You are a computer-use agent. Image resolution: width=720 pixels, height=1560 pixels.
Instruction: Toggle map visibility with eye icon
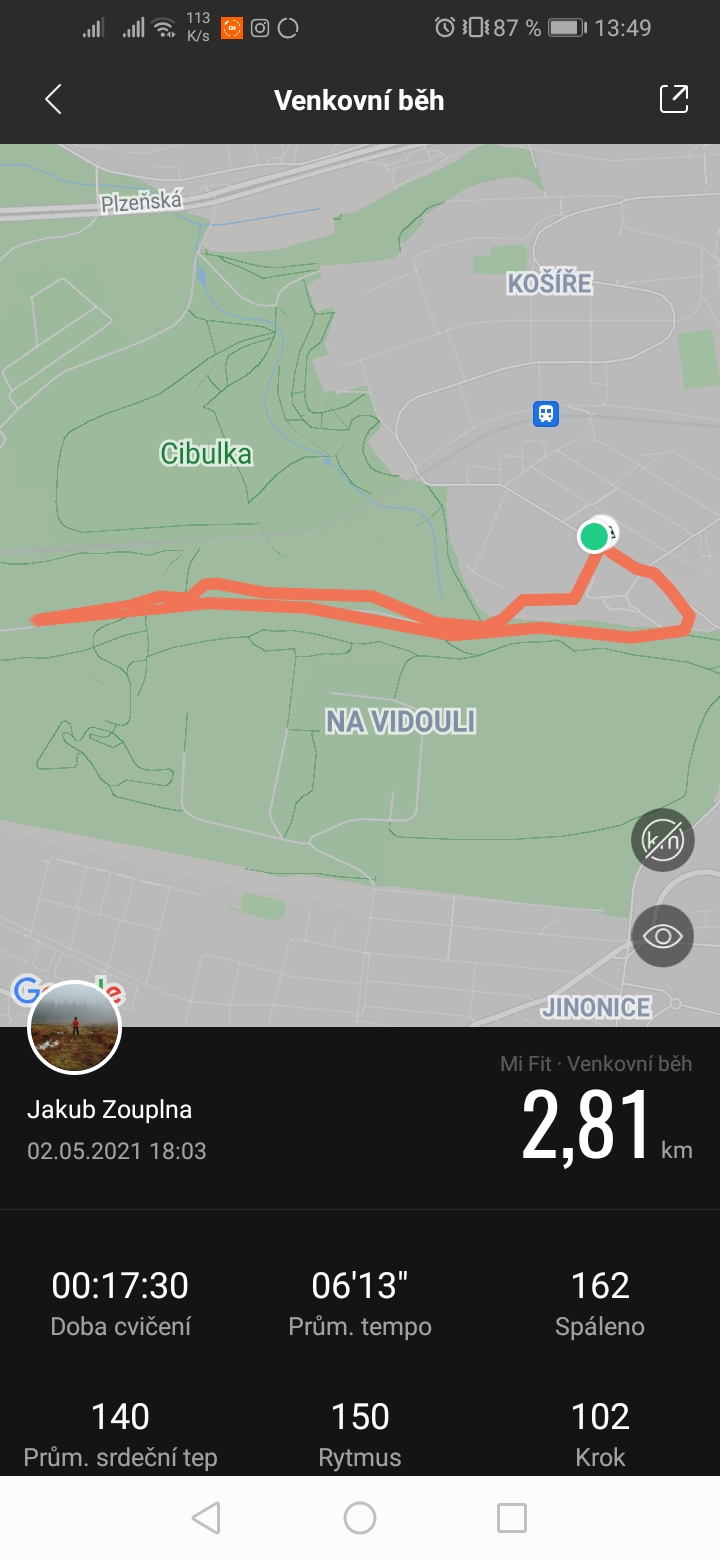(x=662, y=936)
